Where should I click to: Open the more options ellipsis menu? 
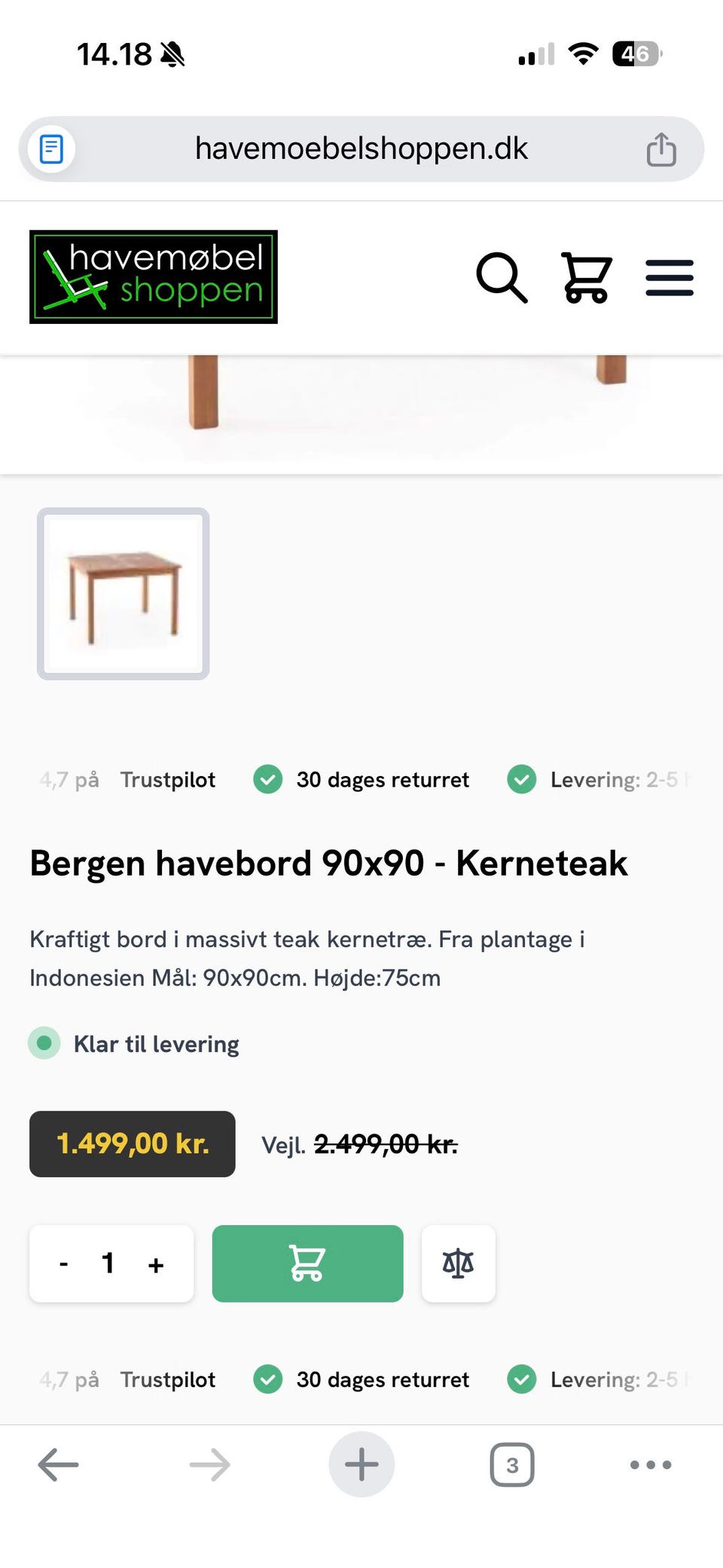[651, 1464]
